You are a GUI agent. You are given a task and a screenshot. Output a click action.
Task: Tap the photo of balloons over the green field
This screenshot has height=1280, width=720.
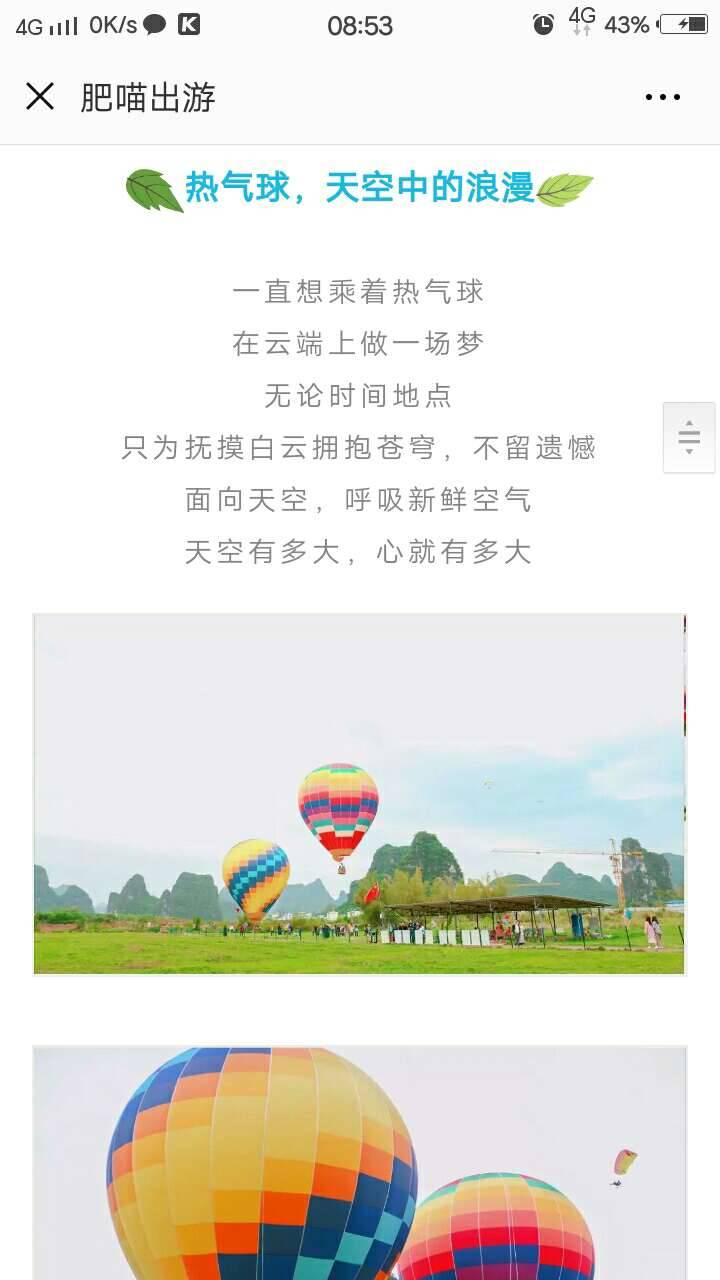click(360, 795)
